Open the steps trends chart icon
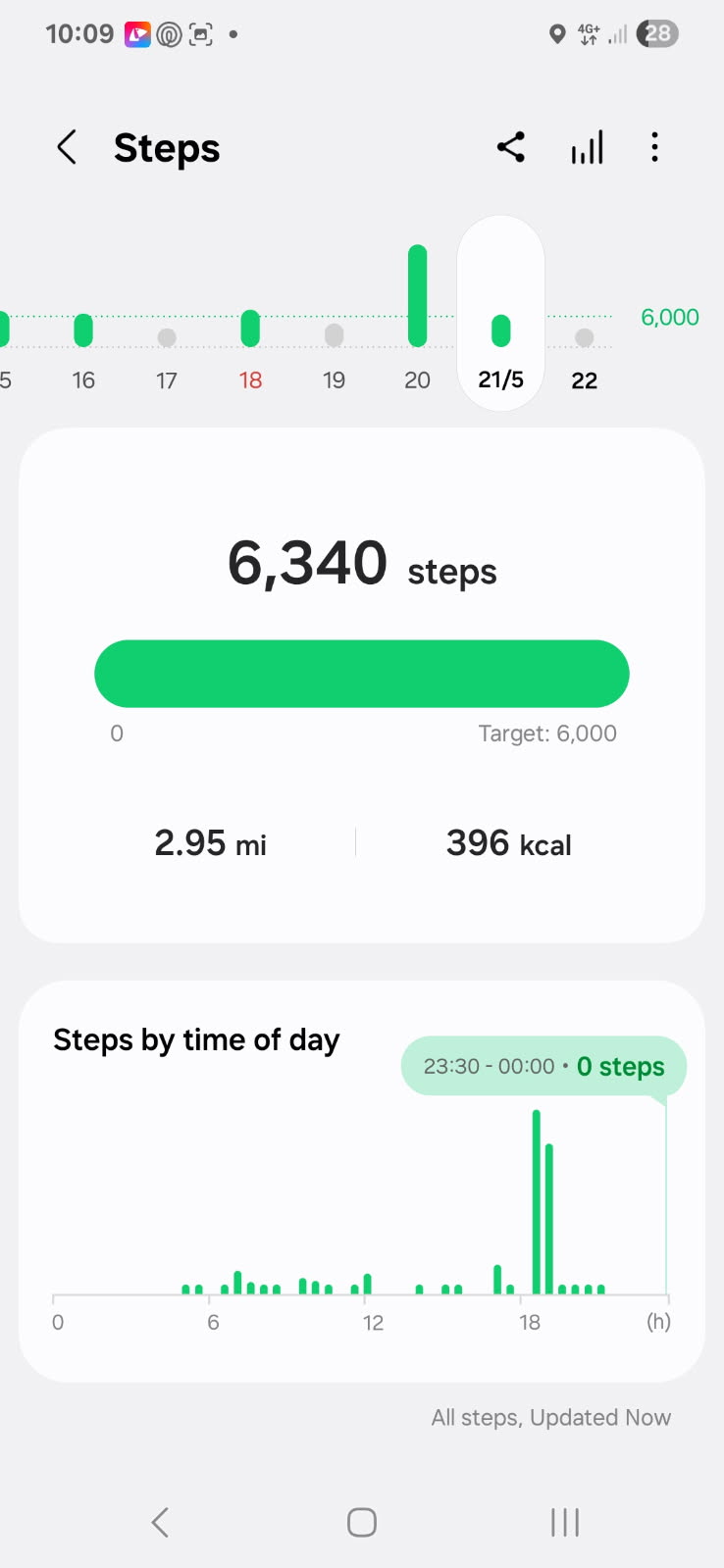 pyautogui.click(x=587, y=148)
